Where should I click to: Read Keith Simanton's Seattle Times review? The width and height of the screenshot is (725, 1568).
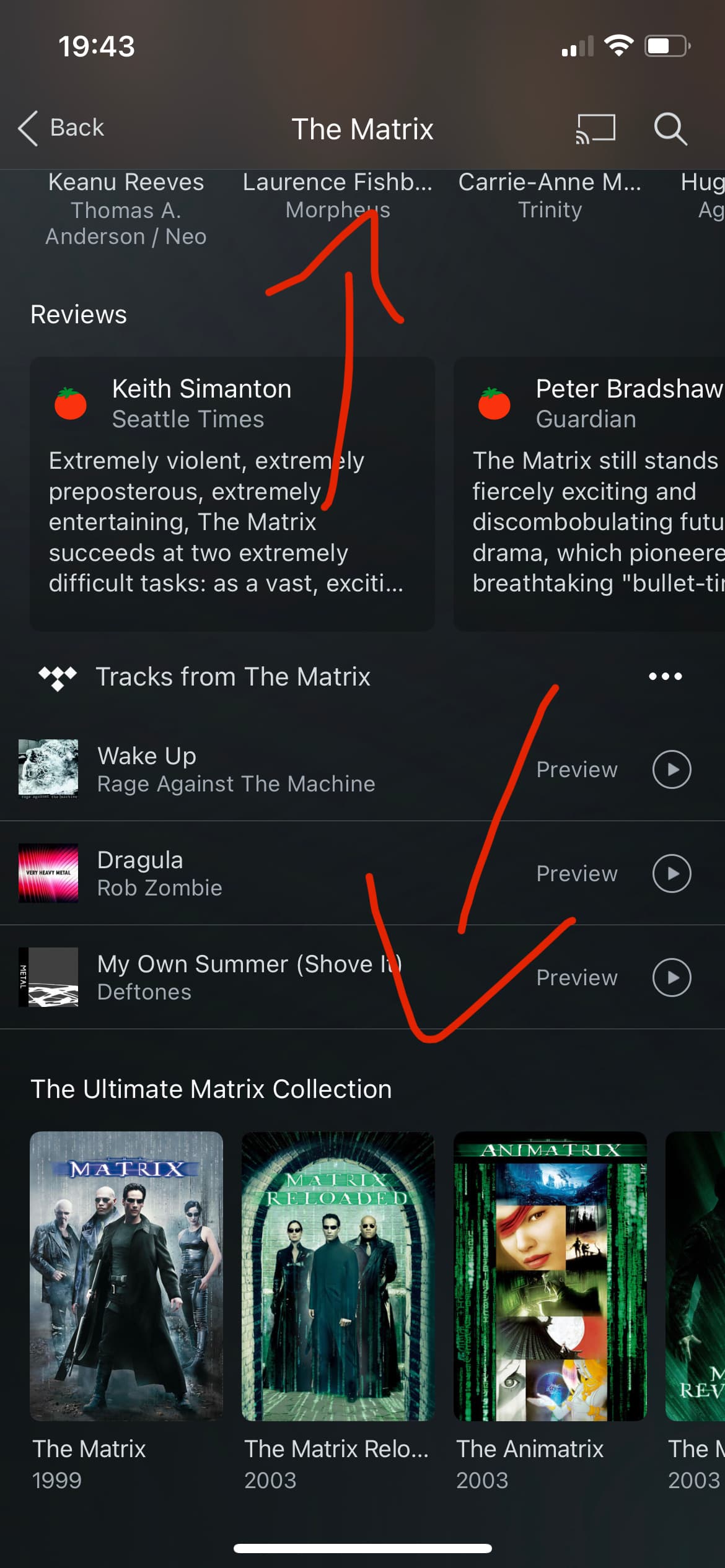pos(232,494)
